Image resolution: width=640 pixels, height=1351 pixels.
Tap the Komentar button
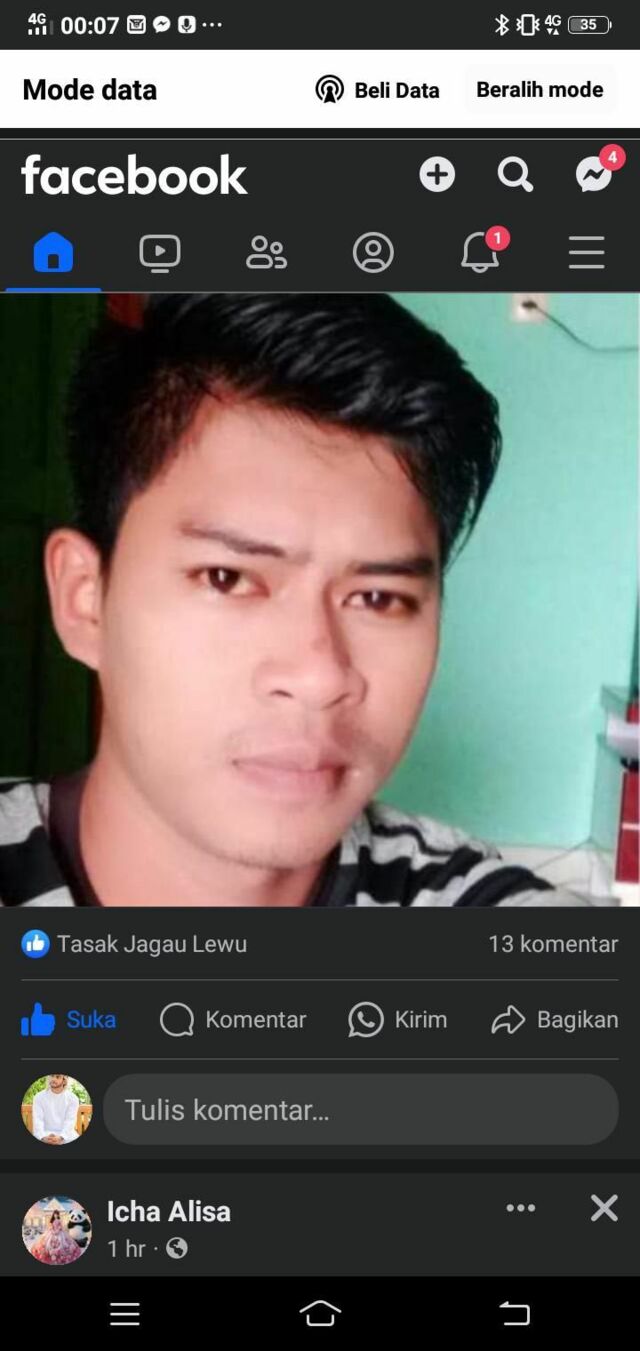(233, 1020)
